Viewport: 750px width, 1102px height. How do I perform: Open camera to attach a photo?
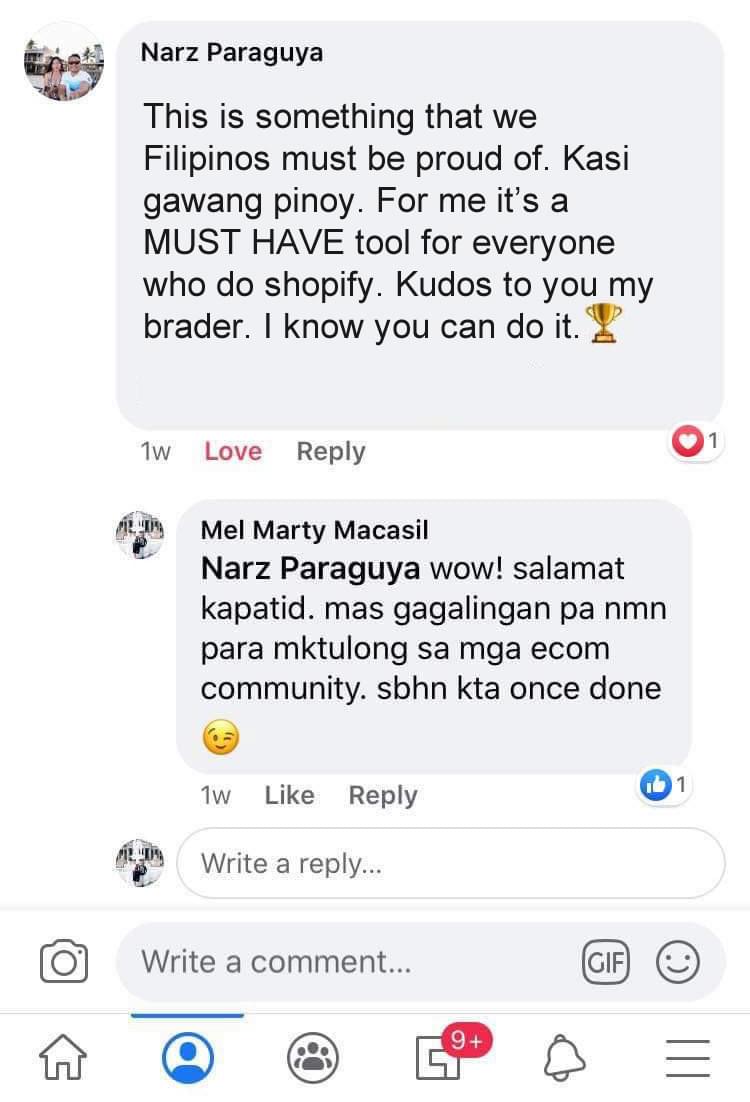pyautogui.click(x=63, y=962)
